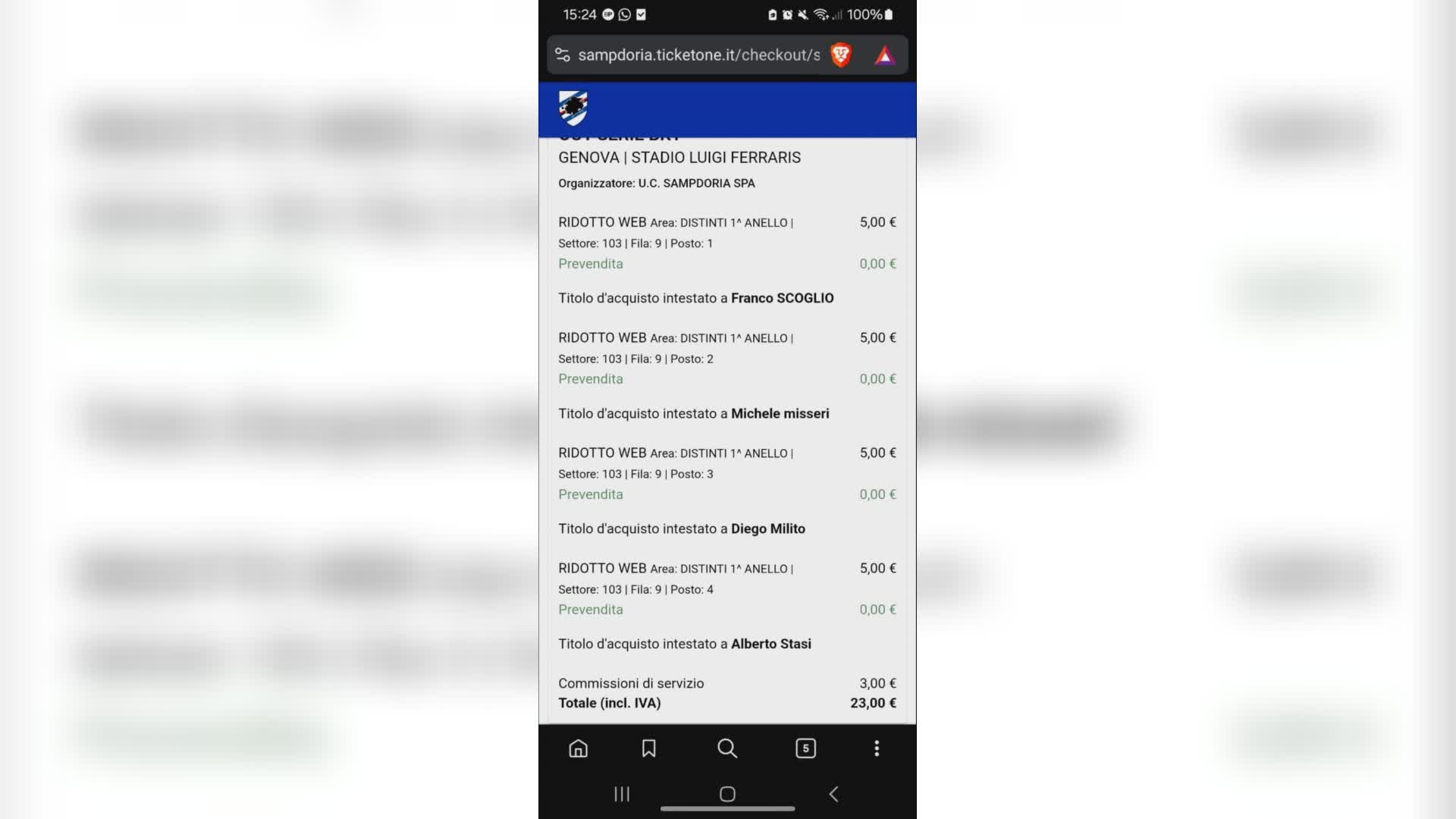This screenshot has height=819, width=1456.
Task: Open search from bottom toolbar
Action: (x=726, y=748)
